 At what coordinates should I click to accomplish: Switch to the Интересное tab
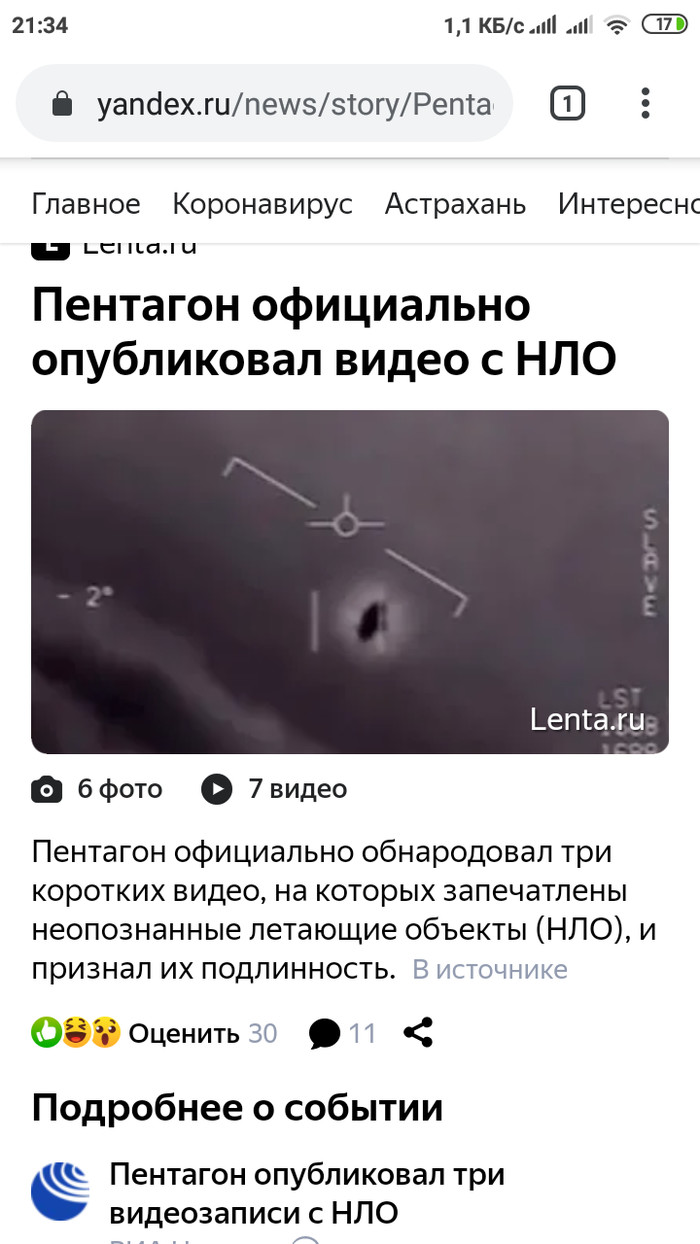click(x=628, y=204)
